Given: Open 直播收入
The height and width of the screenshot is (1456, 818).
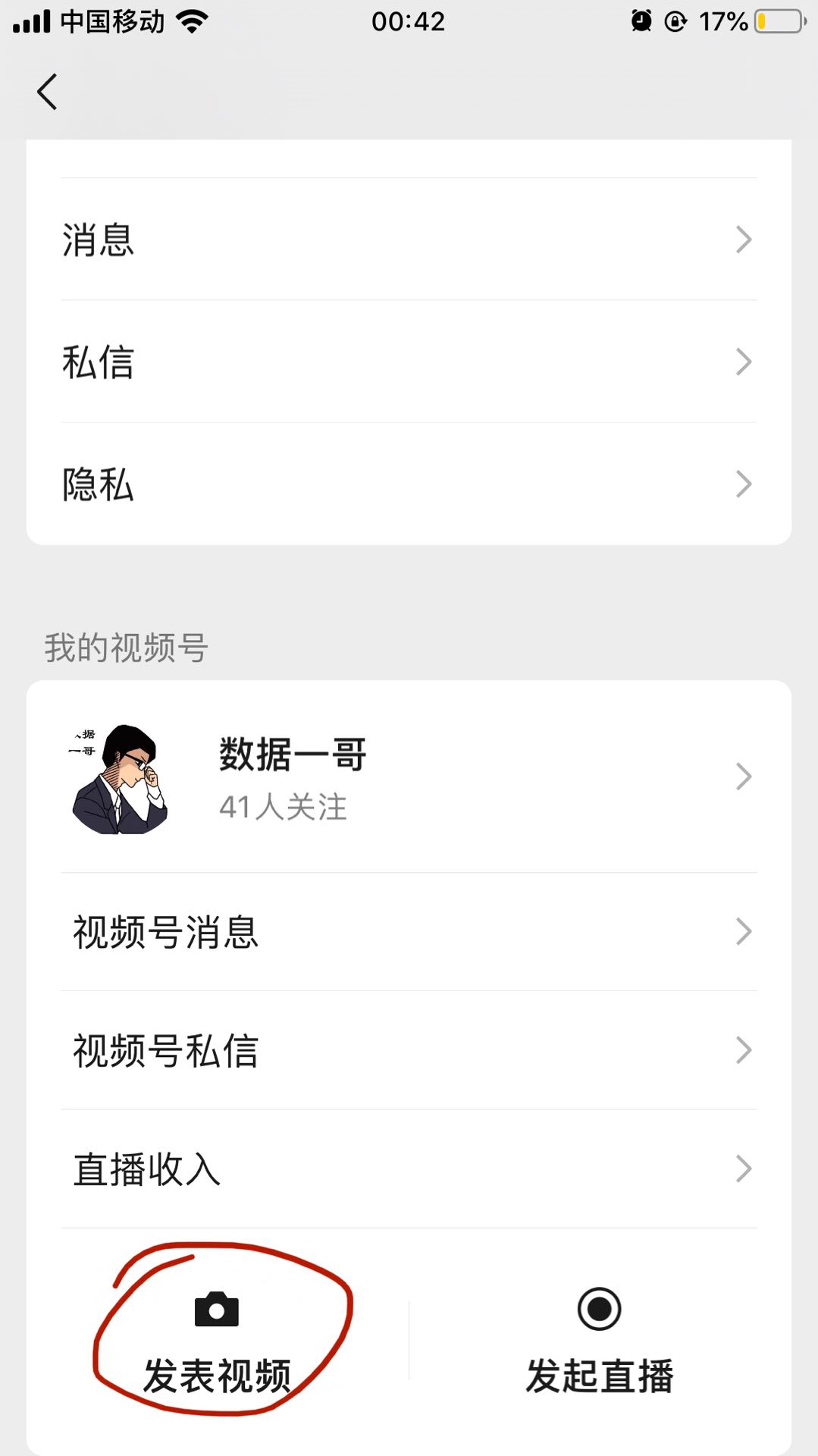Looking at the screenshot, I should pos(409,1169).
